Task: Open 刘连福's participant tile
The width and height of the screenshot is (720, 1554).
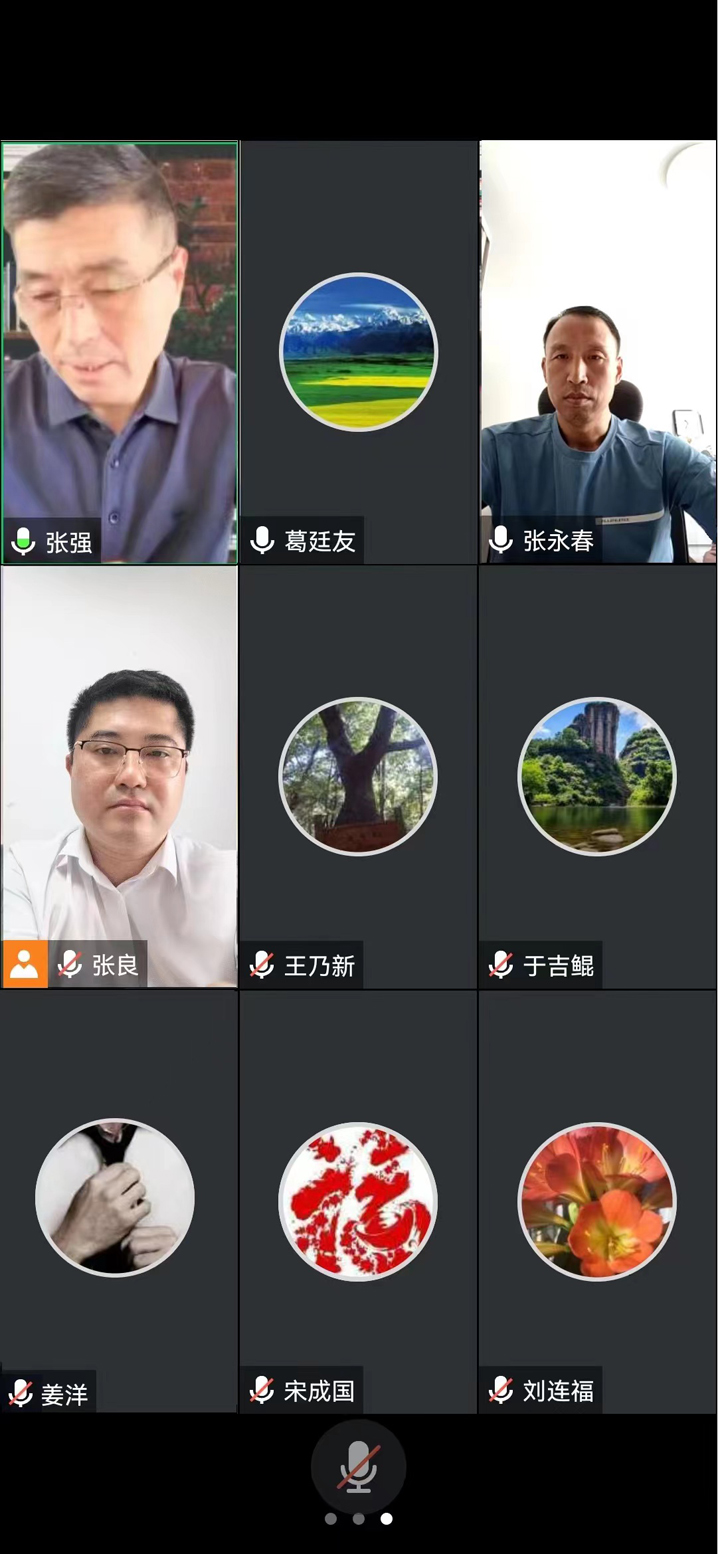Action: point(598,1200)
